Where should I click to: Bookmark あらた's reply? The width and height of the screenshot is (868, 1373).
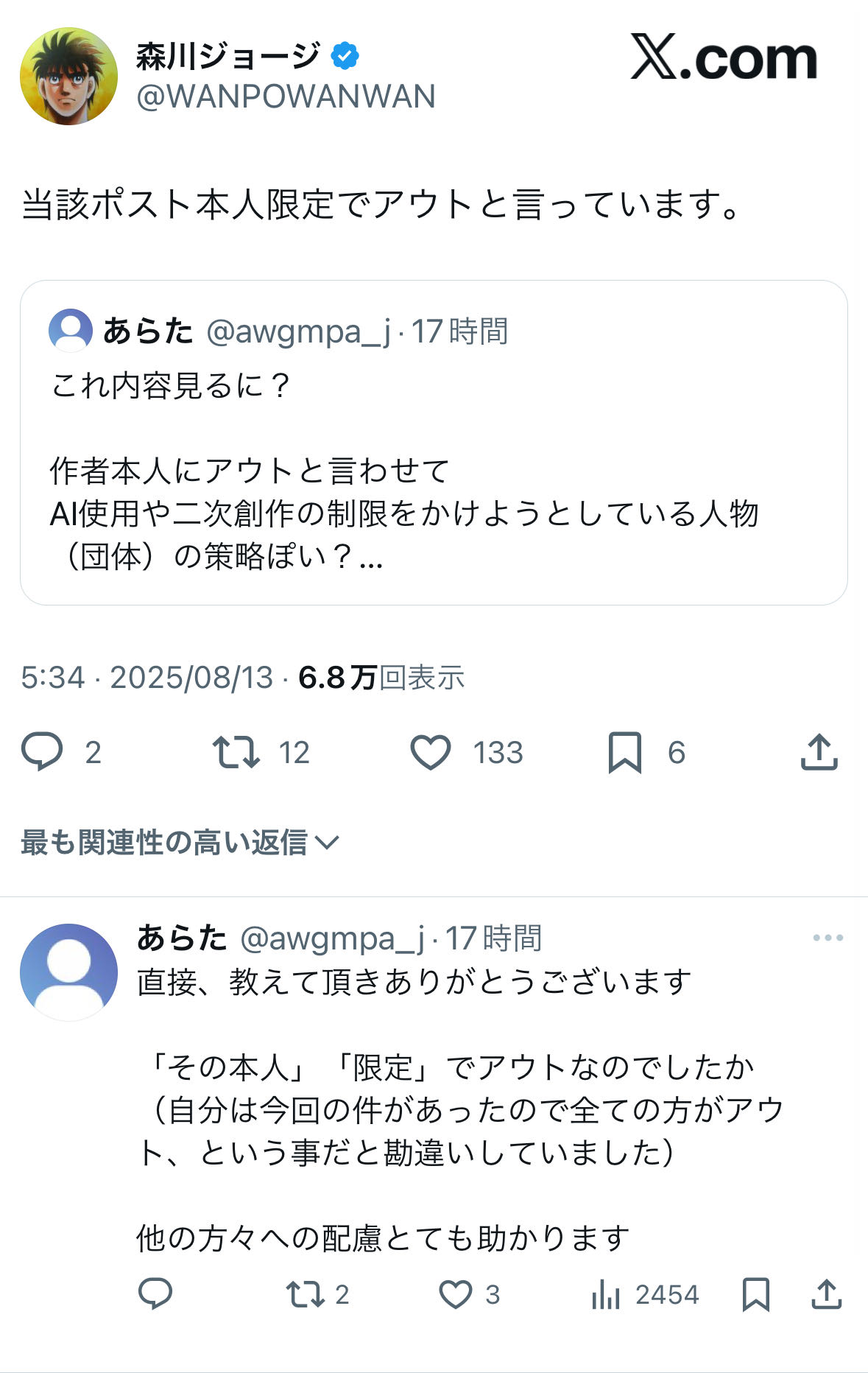click(x=755, y=1294)
